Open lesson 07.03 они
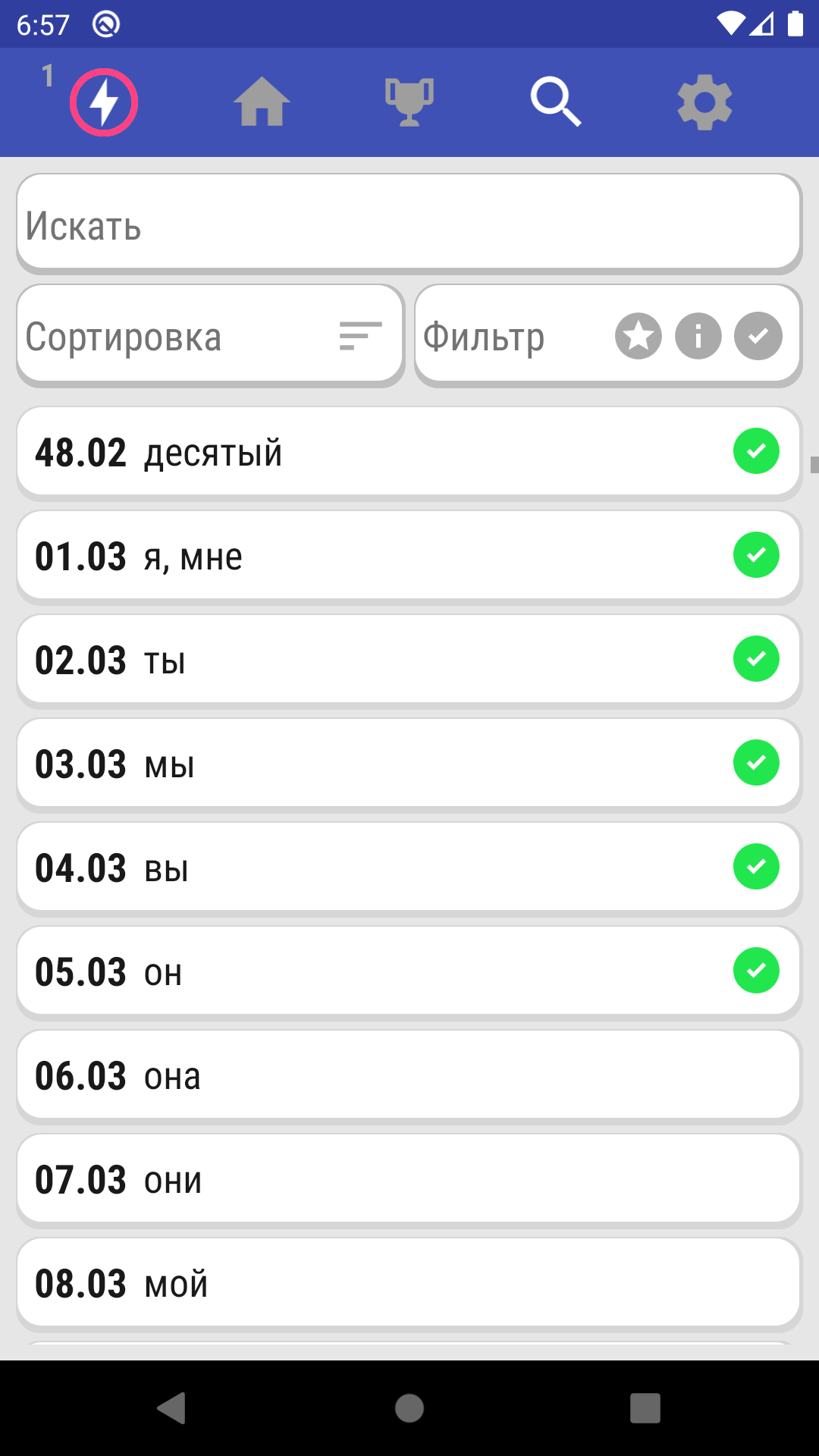 (x=409, y=1180)
